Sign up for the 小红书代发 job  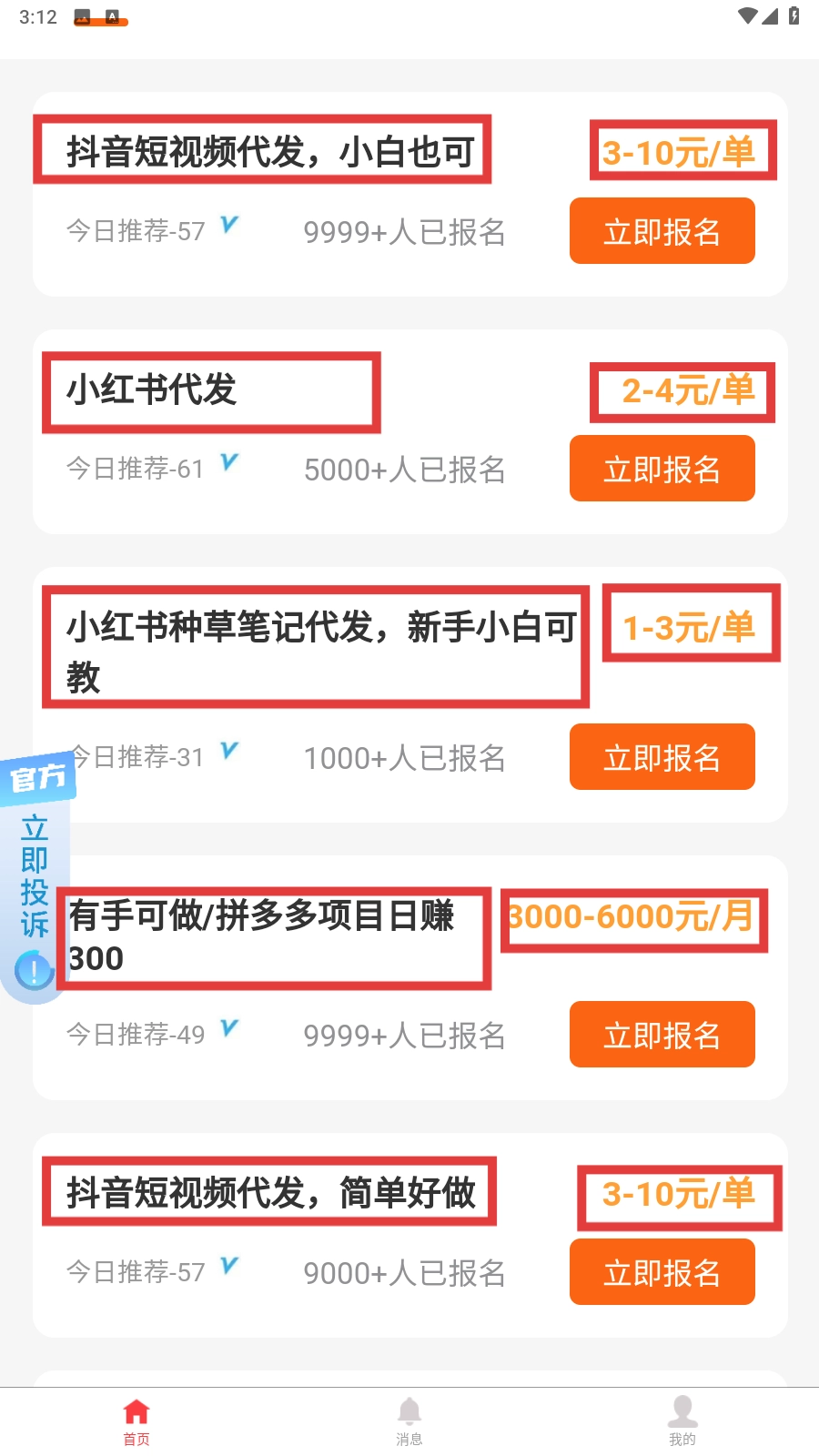[662, 469]
